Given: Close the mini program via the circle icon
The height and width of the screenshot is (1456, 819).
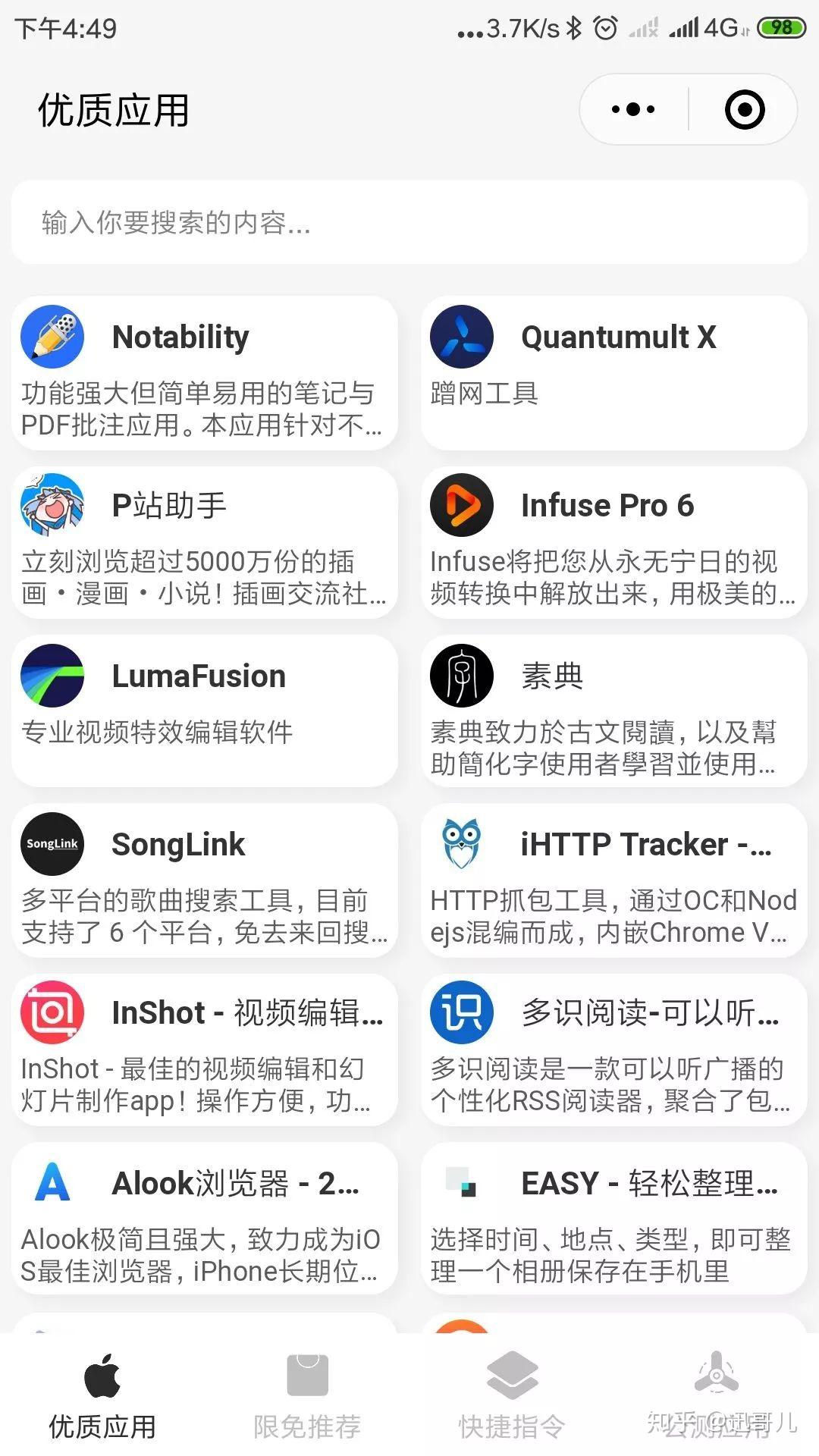Looking at the screenshot, I should [744, 110].
